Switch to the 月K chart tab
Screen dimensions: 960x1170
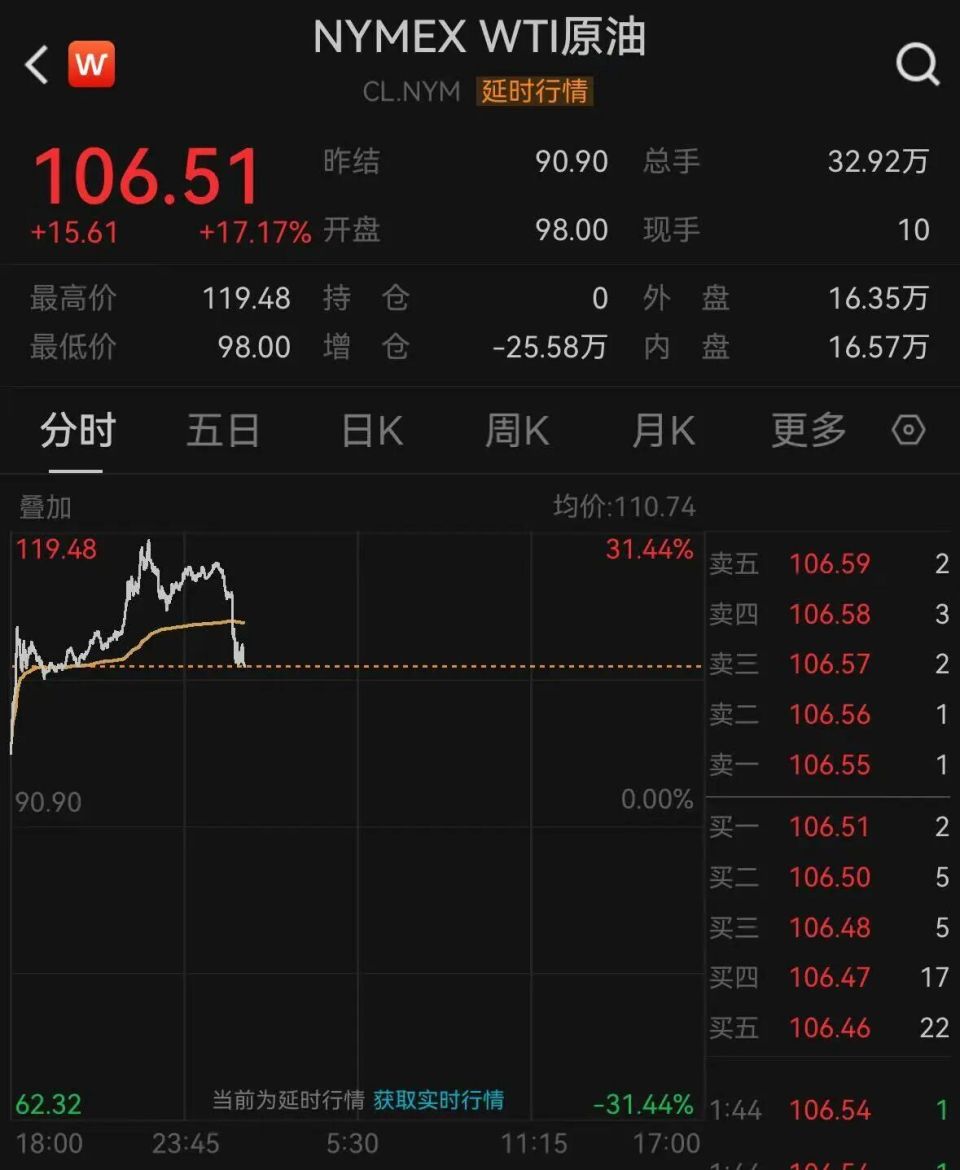[663, 431]
